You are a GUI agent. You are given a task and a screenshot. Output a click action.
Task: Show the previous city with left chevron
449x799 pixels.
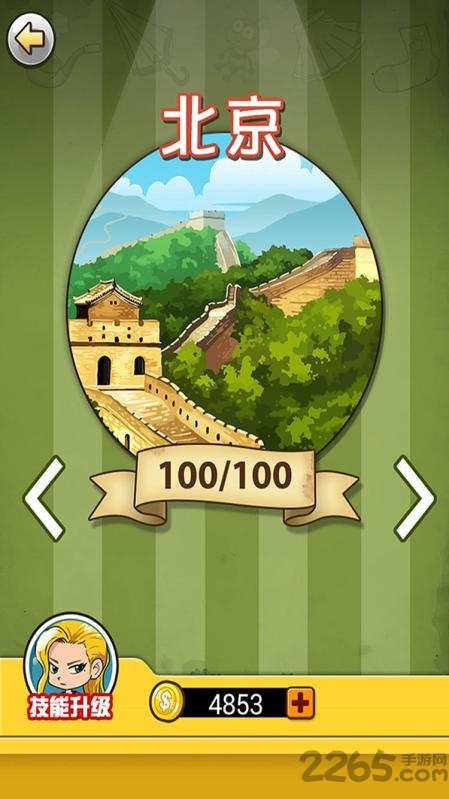coord(44,498)
